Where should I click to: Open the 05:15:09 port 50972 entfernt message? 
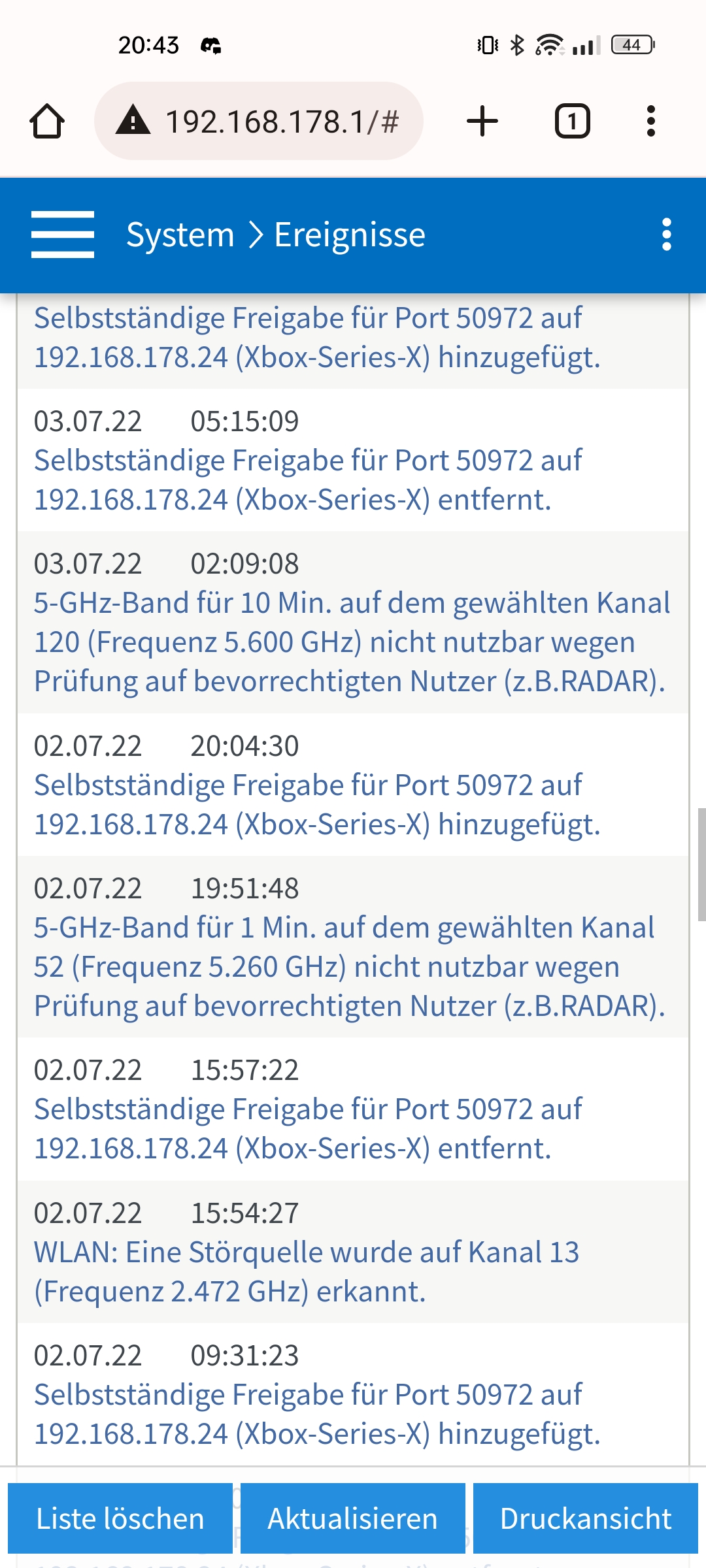307,480
